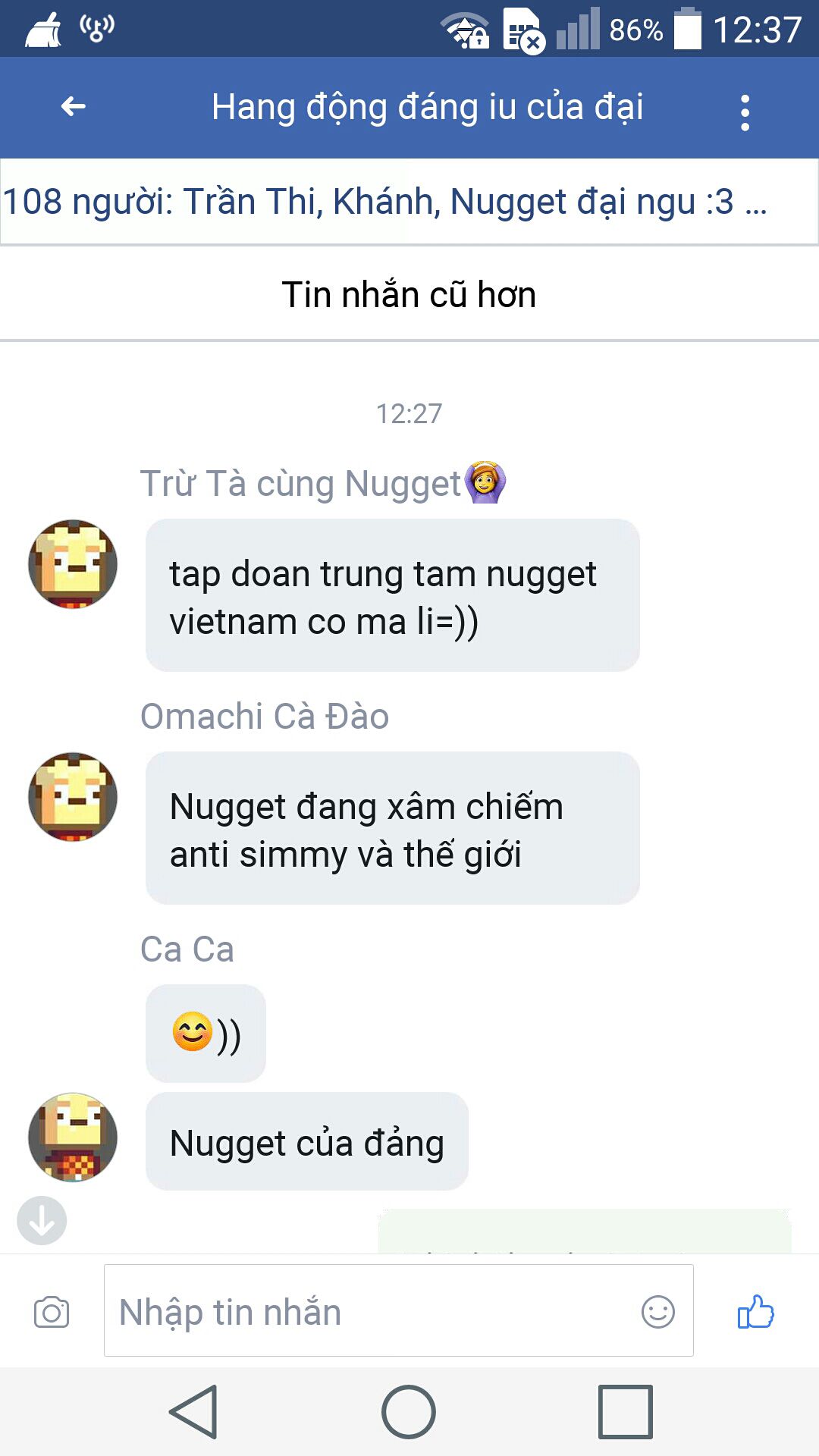Jump to latest message with down arrow

pyautogui.click(x=42, y=1220)
